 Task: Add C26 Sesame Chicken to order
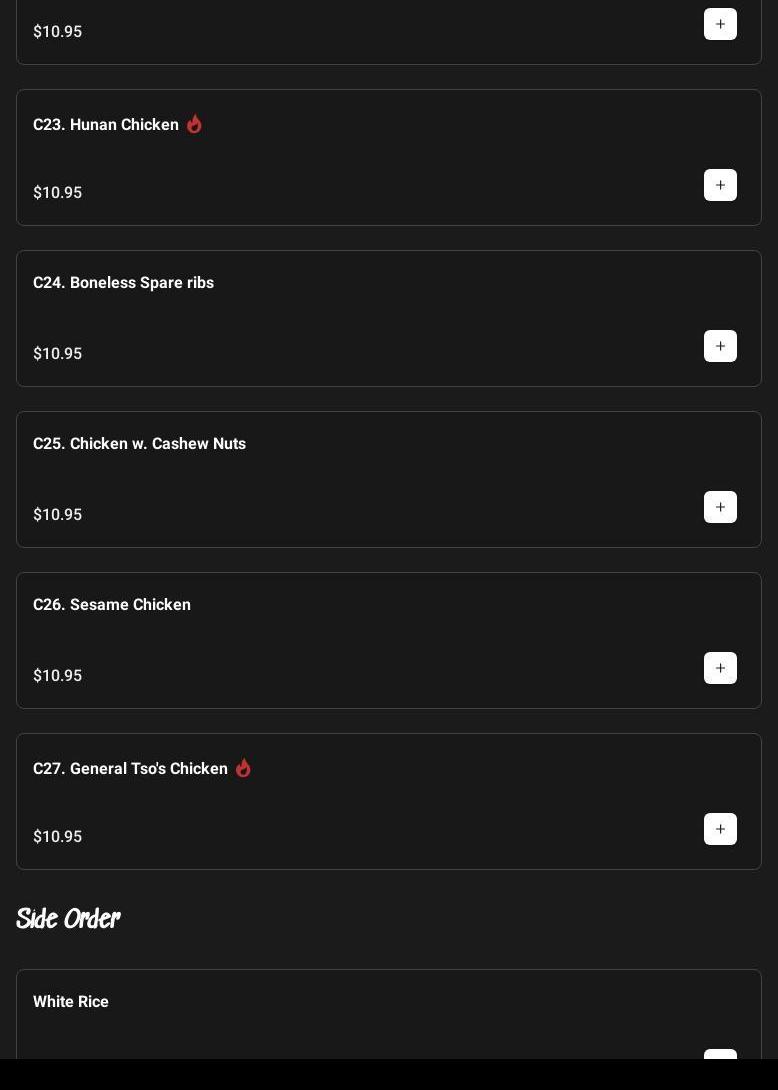(x=720, y=668)
